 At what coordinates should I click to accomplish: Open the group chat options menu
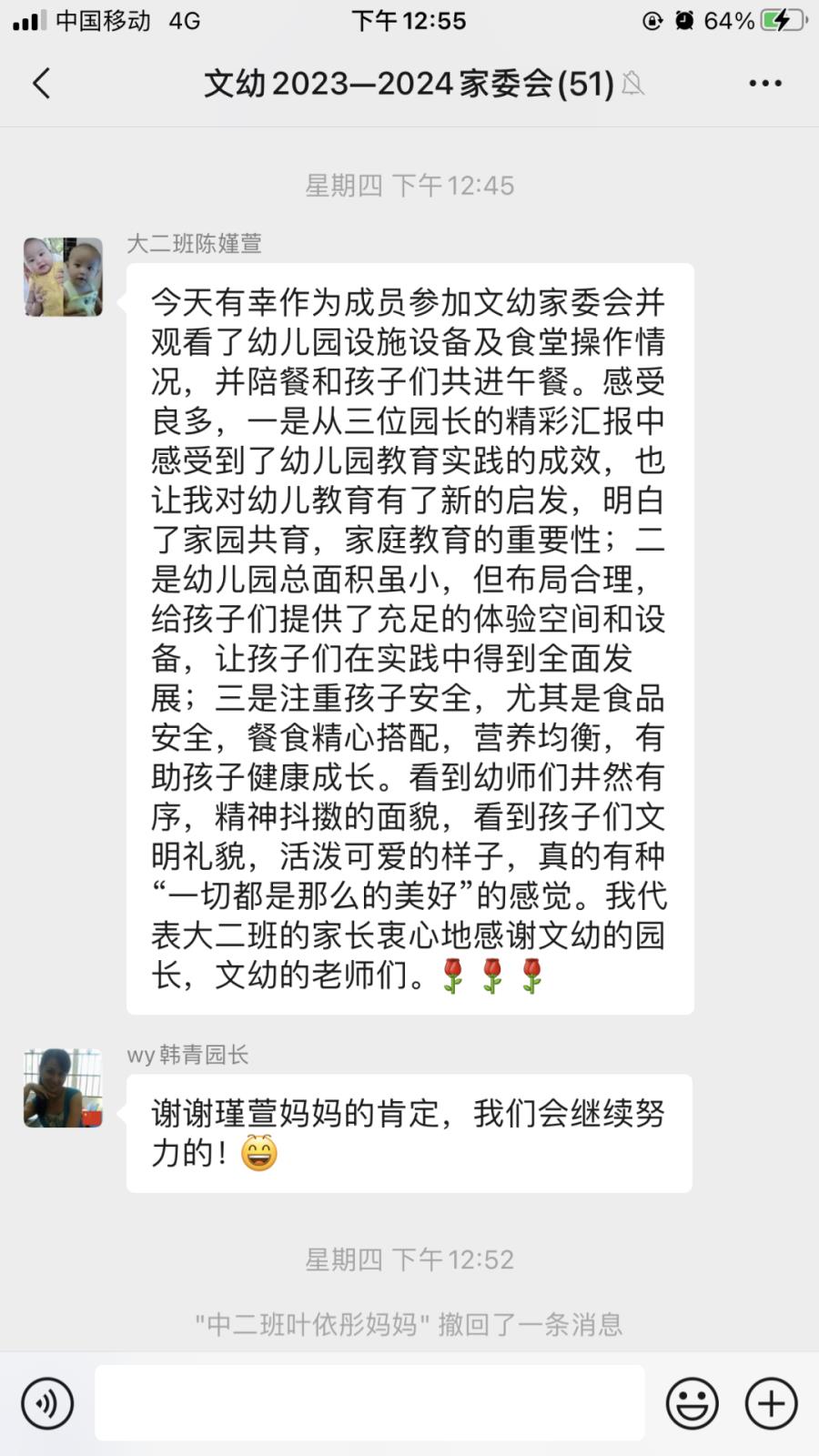click(x=764, y=83)
